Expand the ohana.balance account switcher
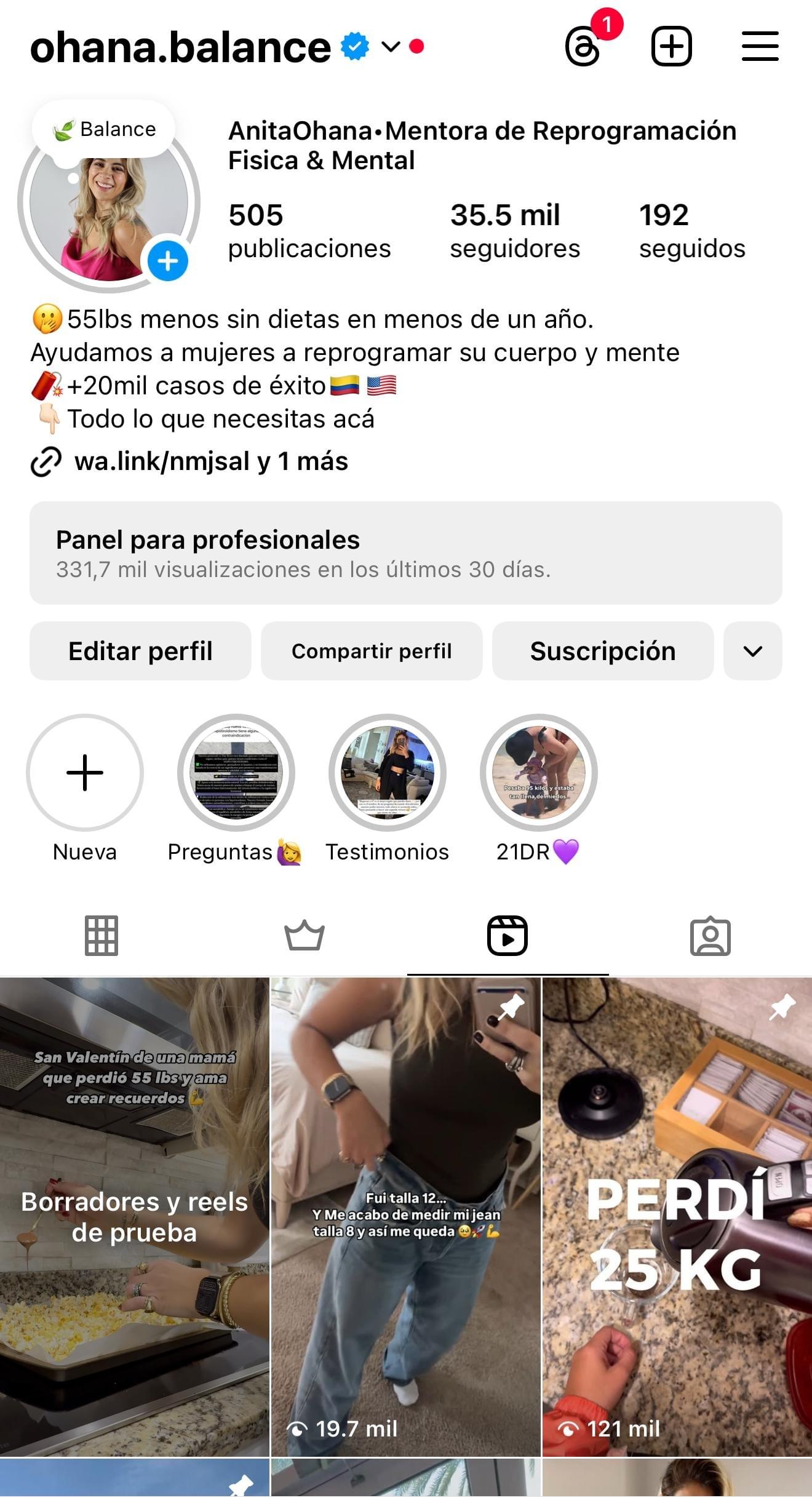 tap(391, 47)
